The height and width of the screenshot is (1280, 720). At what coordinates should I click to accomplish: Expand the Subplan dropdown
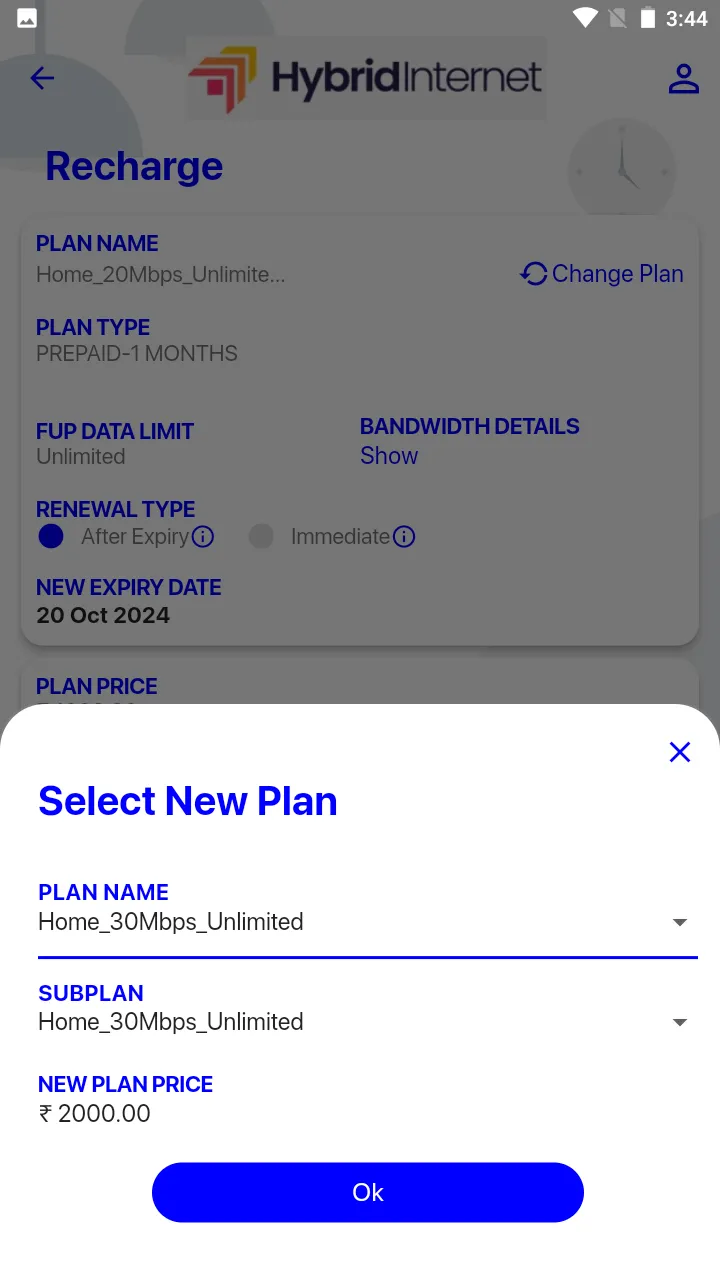pos(680,1022)
